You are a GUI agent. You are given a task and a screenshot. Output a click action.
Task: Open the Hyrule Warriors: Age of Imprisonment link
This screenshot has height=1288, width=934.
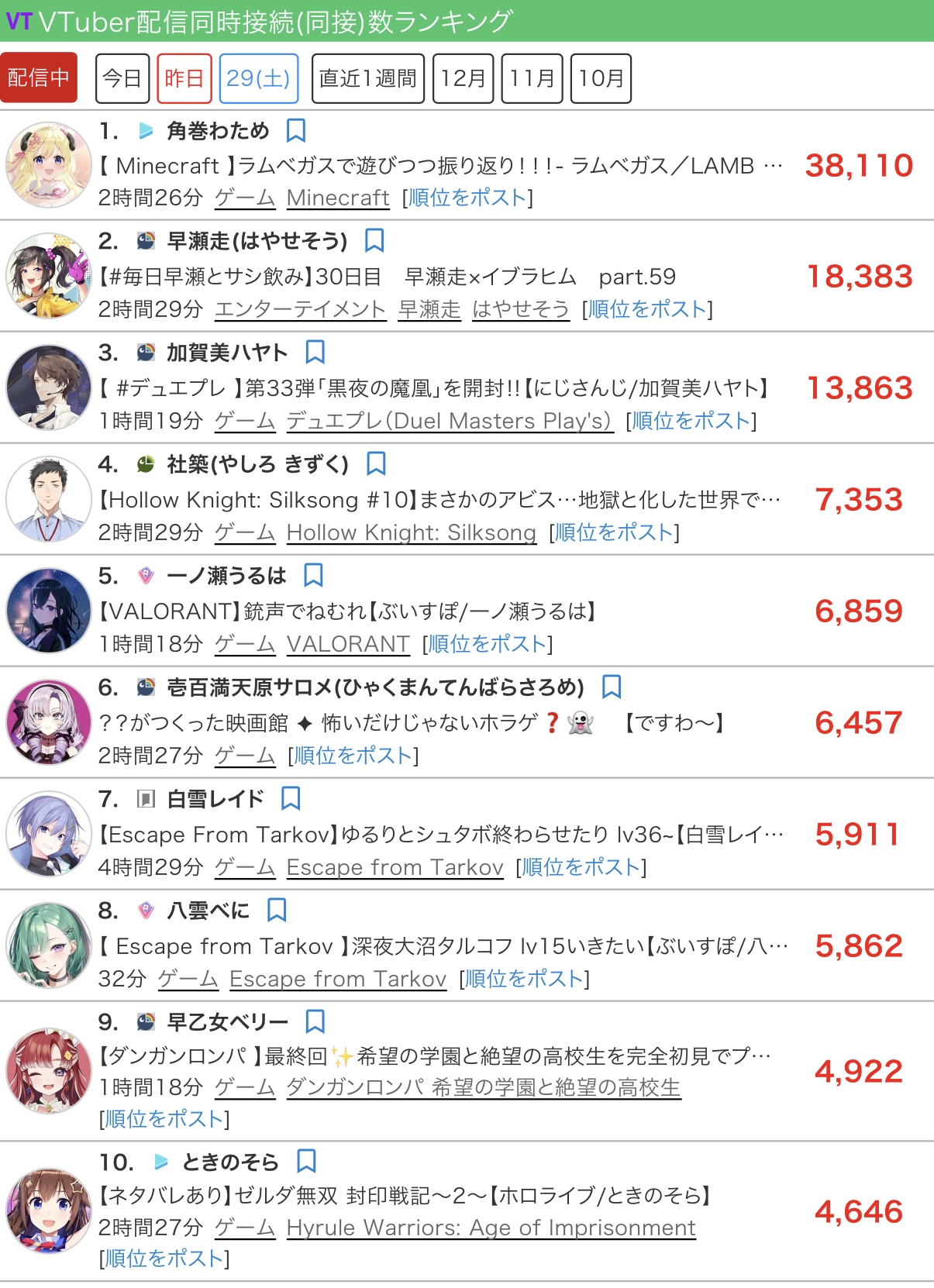pyautogui.click(x=491, y=1228)
